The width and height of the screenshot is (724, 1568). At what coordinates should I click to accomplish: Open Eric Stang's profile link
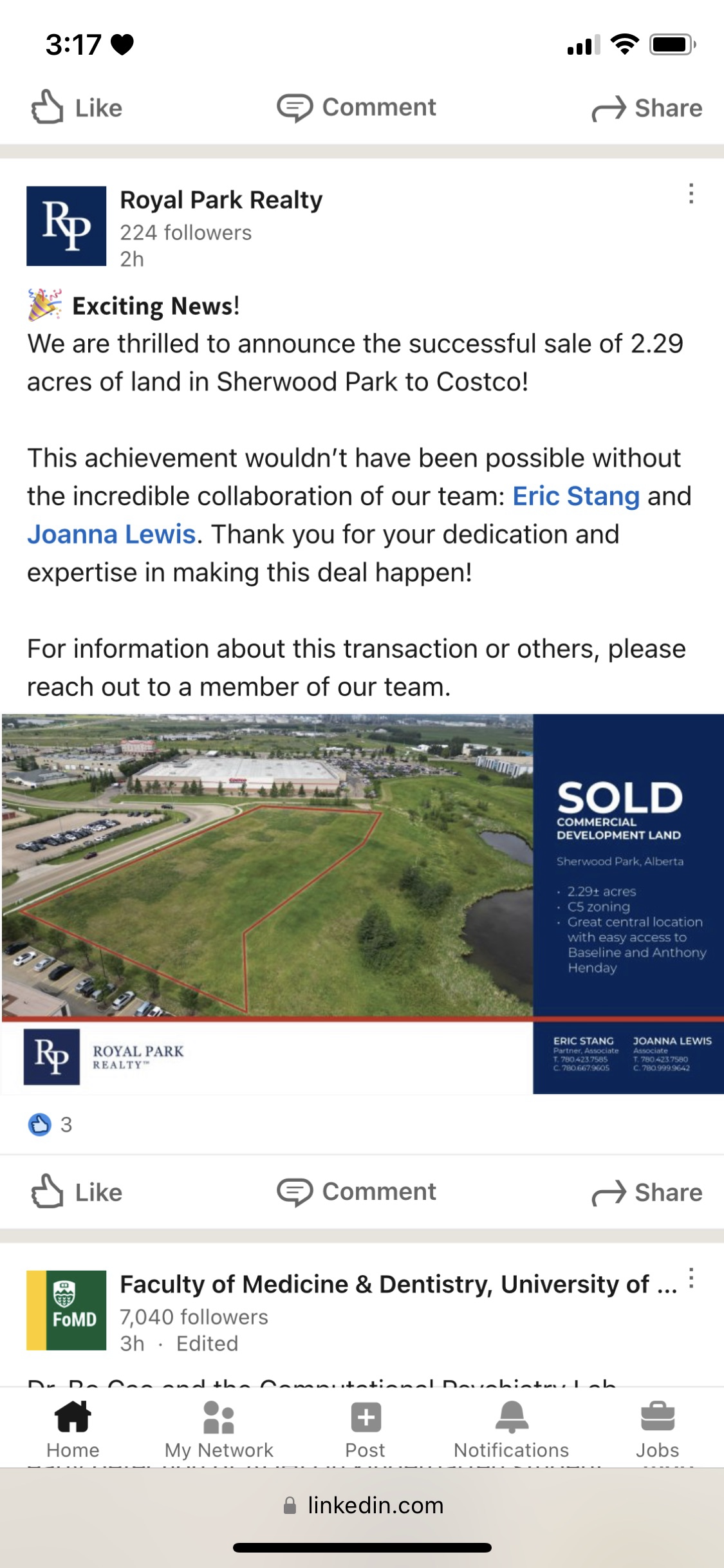tap(575, 496)
